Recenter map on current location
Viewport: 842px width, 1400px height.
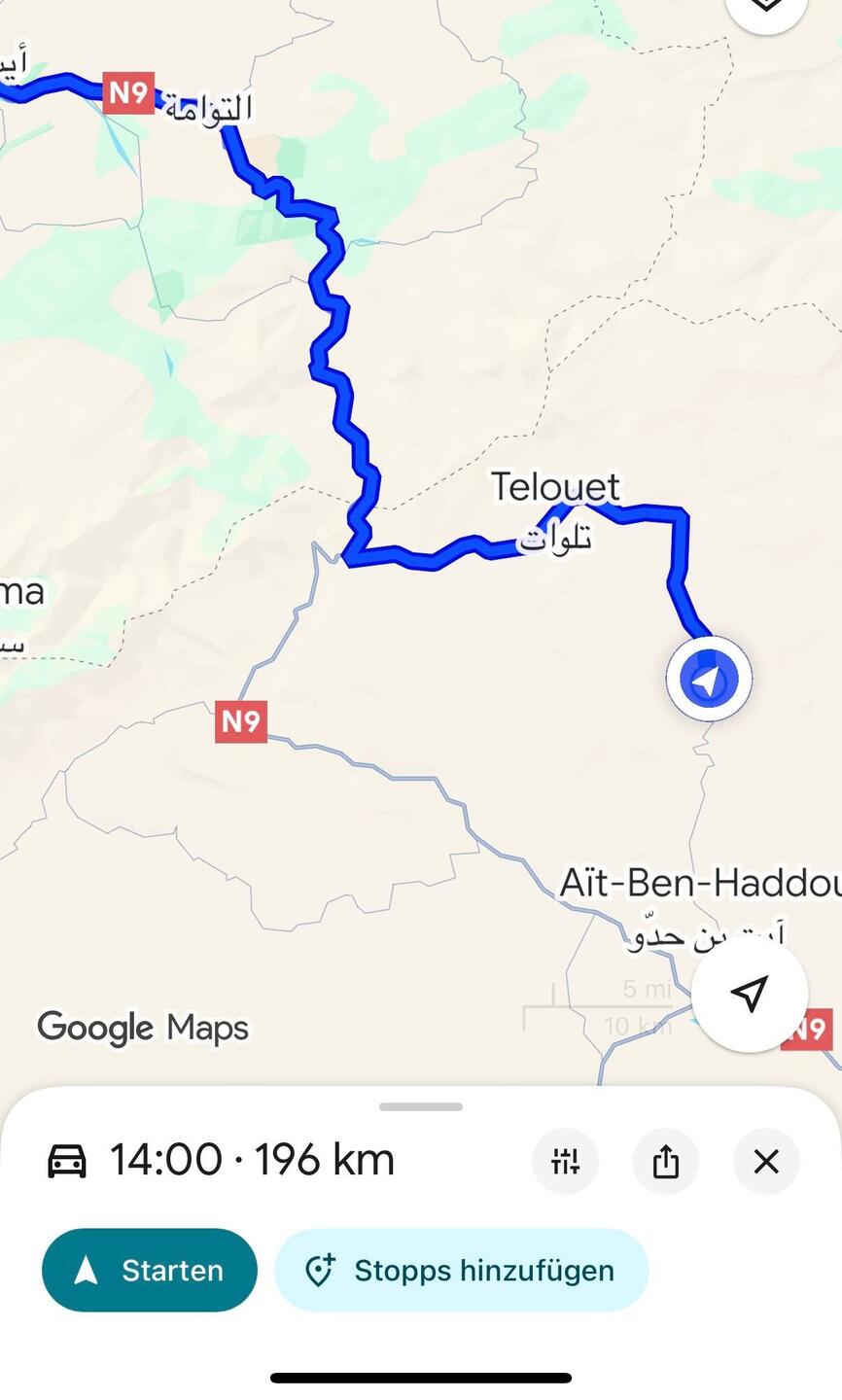(750, 994)
